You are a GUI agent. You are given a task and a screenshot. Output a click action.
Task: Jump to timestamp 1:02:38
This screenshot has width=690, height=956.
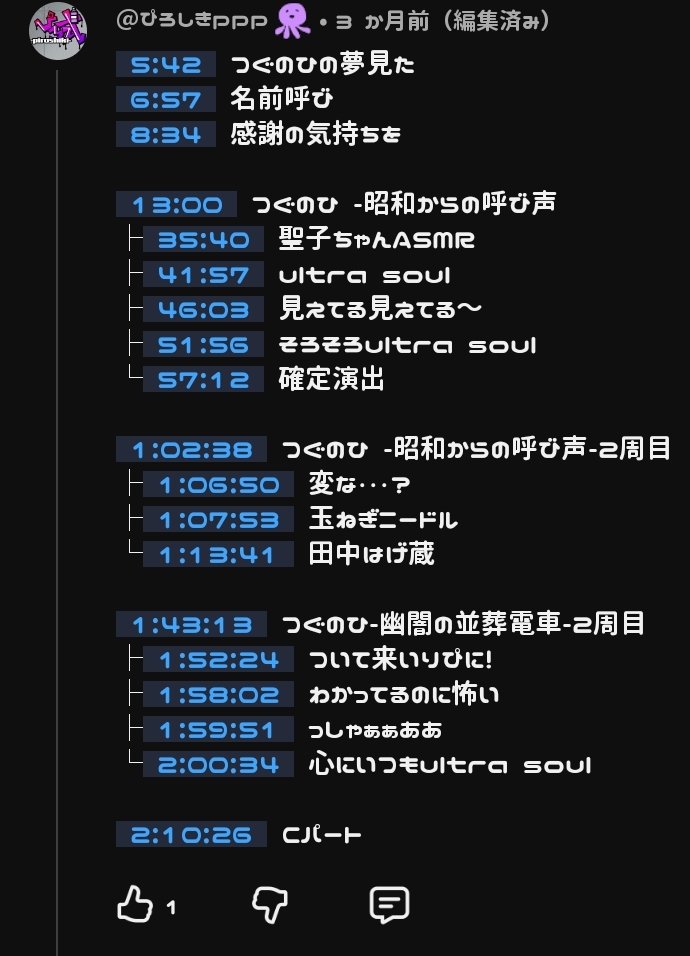(192, 449)
